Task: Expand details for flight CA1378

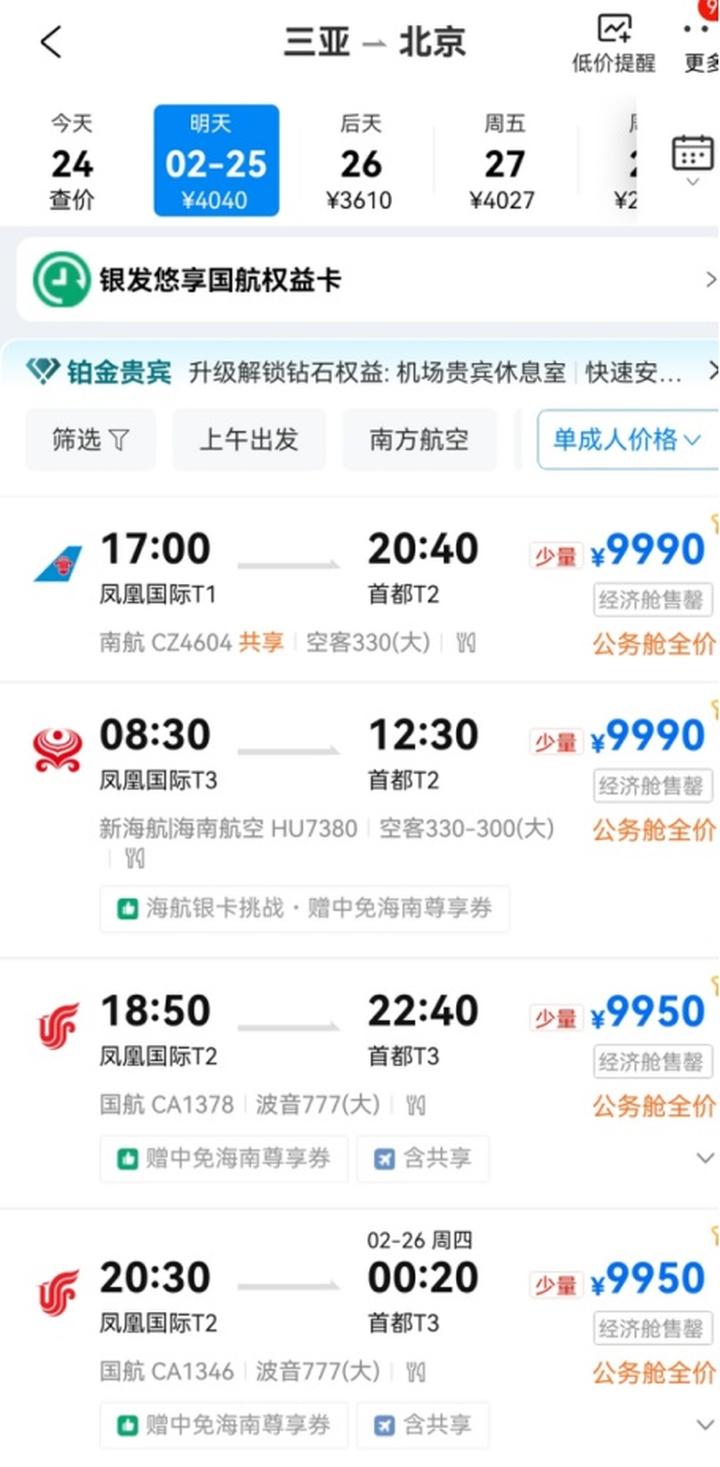Action: coord(705,1158)
